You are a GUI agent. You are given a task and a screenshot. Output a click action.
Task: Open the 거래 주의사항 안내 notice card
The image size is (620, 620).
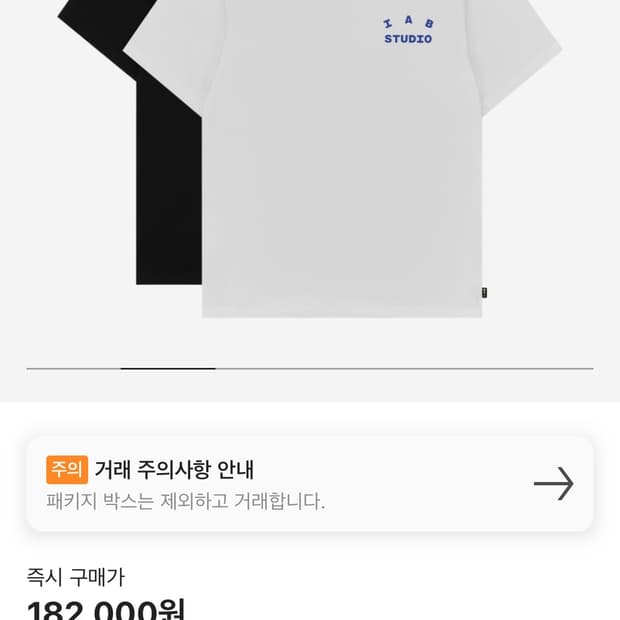pos(310,483)
